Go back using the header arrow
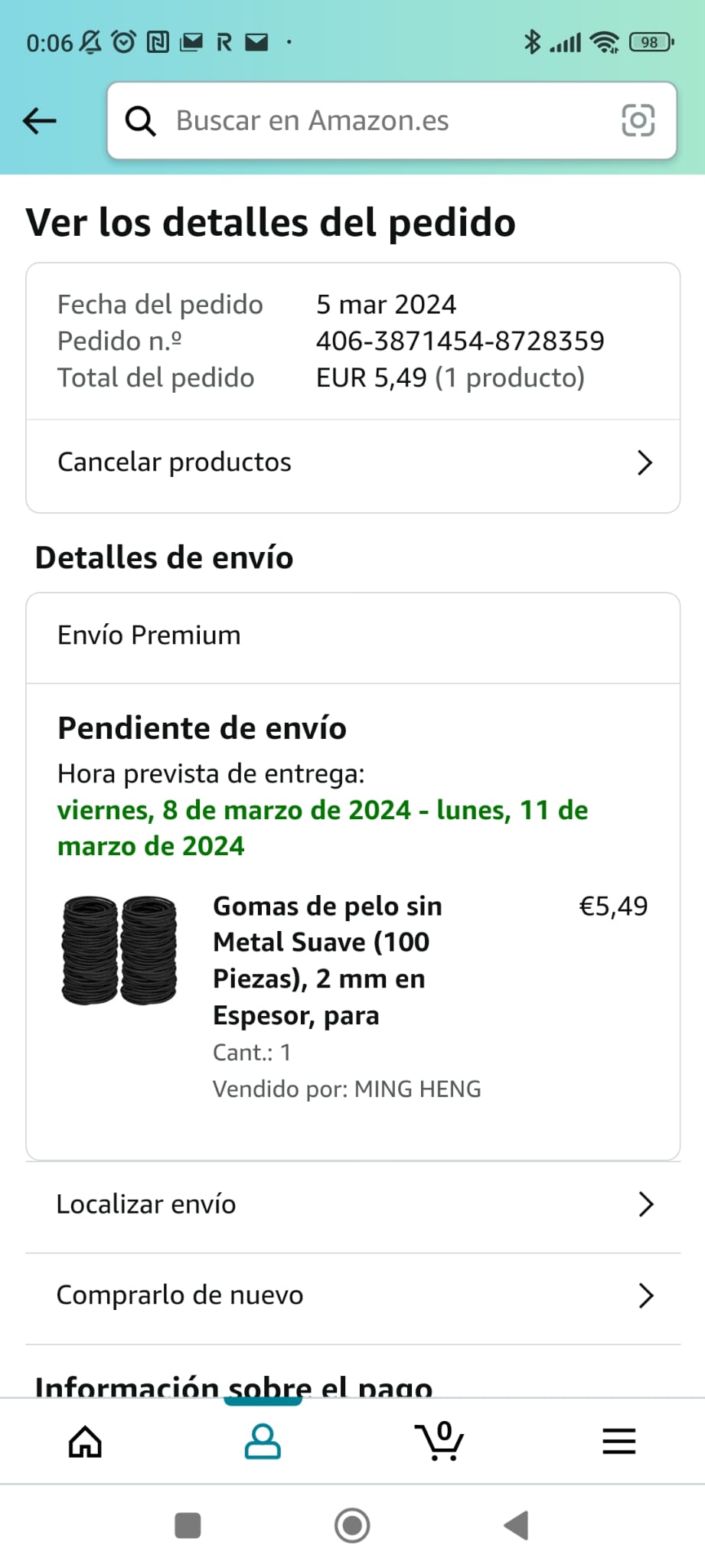This screenshot has width=705, height=1568. 40,120
